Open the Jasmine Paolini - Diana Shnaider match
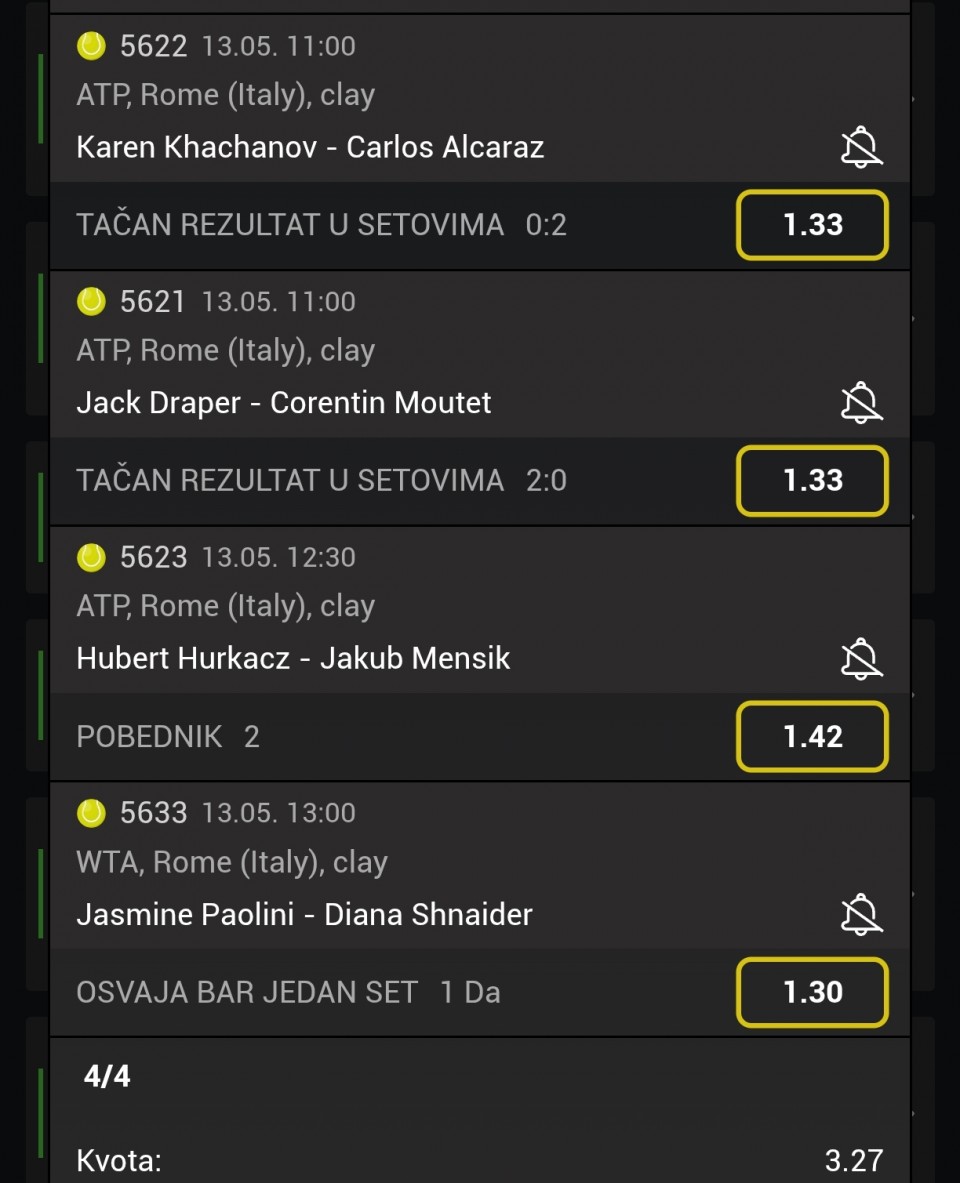Image resolution: width=960 pixels, height=1183 pixels. click(x=304, y=915)
